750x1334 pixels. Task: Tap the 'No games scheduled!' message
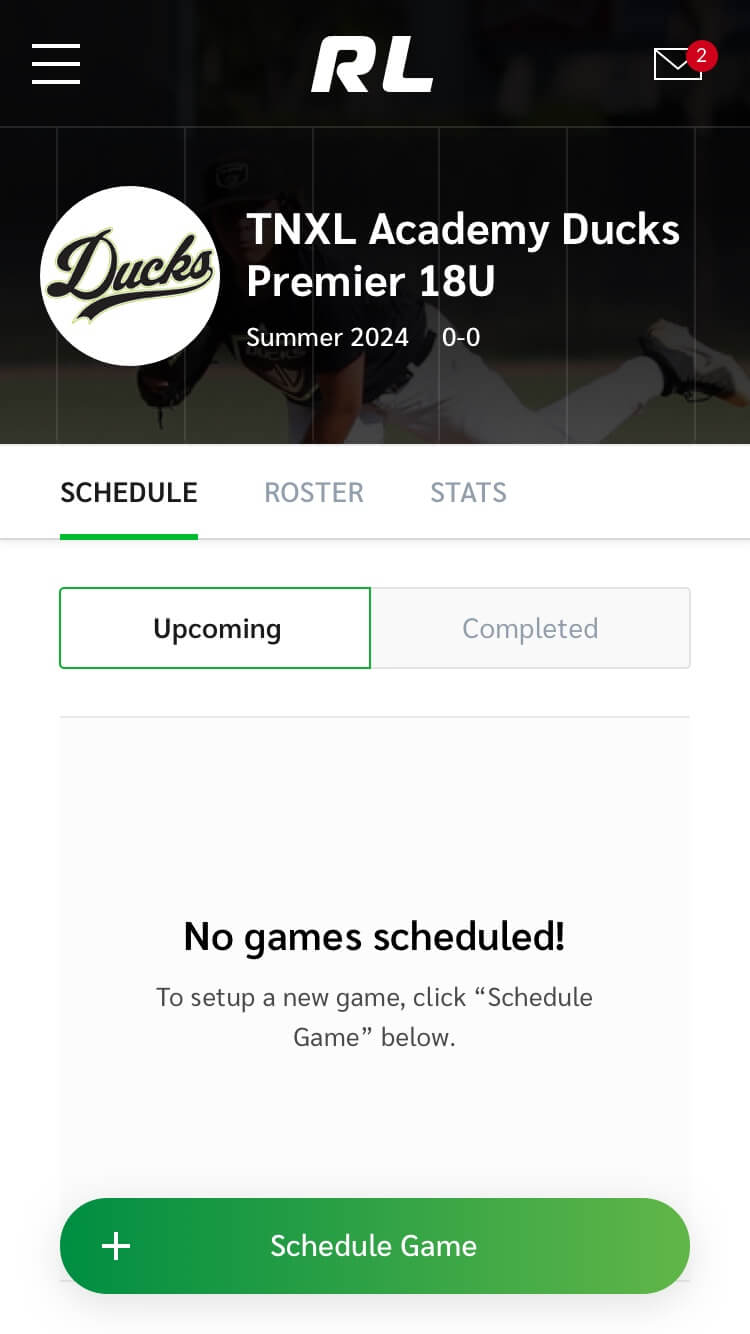pos(374,937)
